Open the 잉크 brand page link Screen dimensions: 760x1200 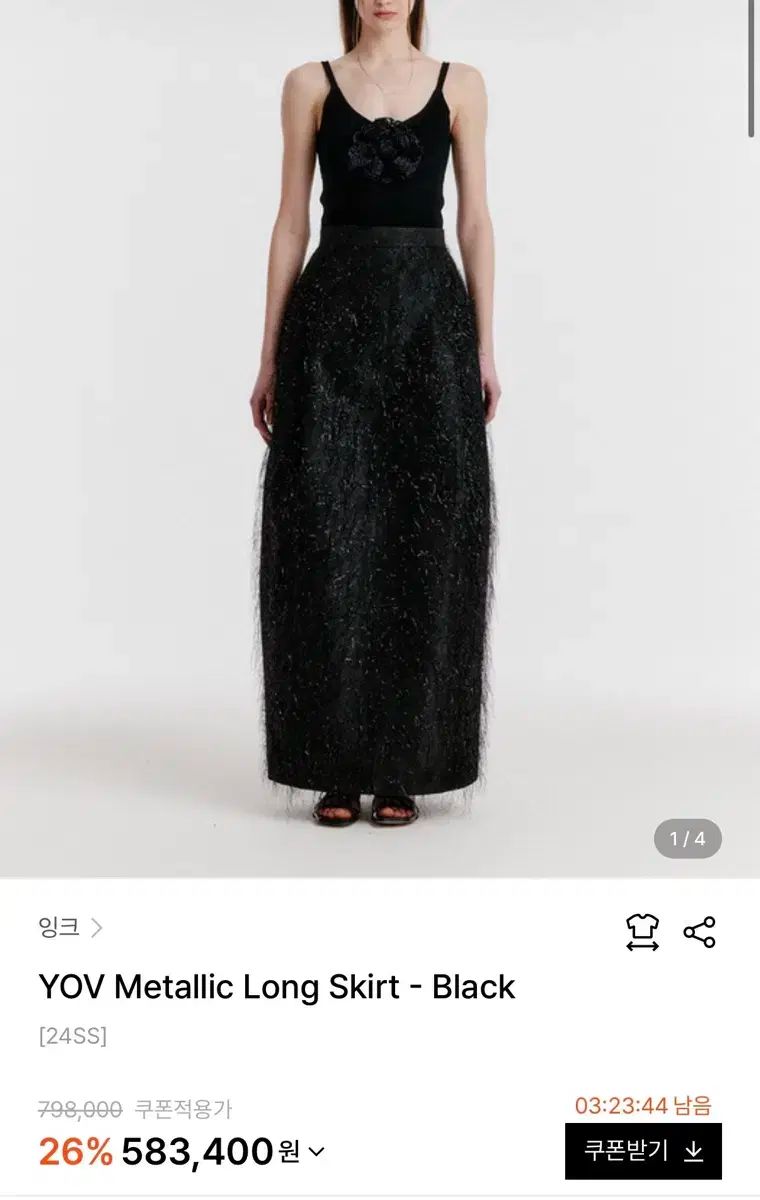[70, 928]
